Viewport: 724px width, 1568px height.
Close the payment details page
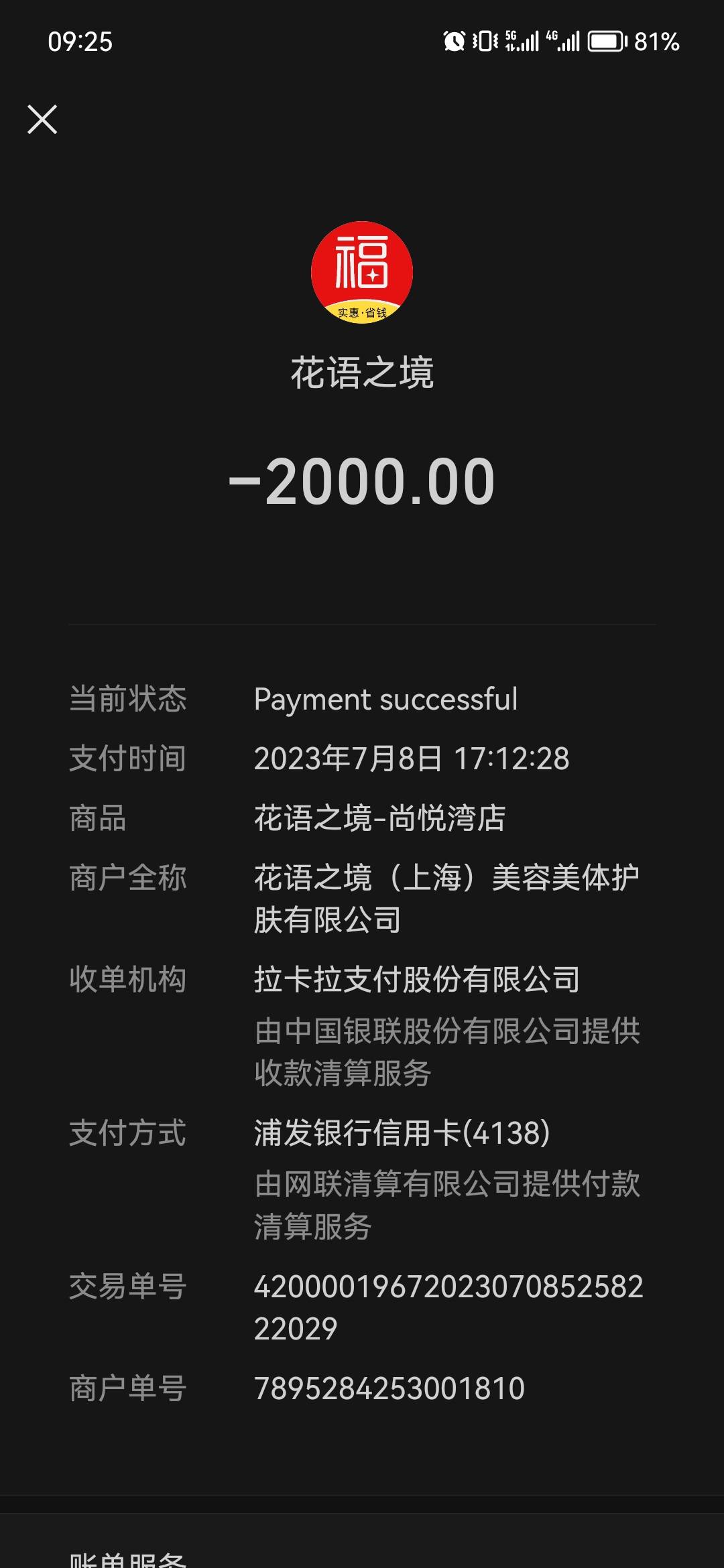click(42, 119)
